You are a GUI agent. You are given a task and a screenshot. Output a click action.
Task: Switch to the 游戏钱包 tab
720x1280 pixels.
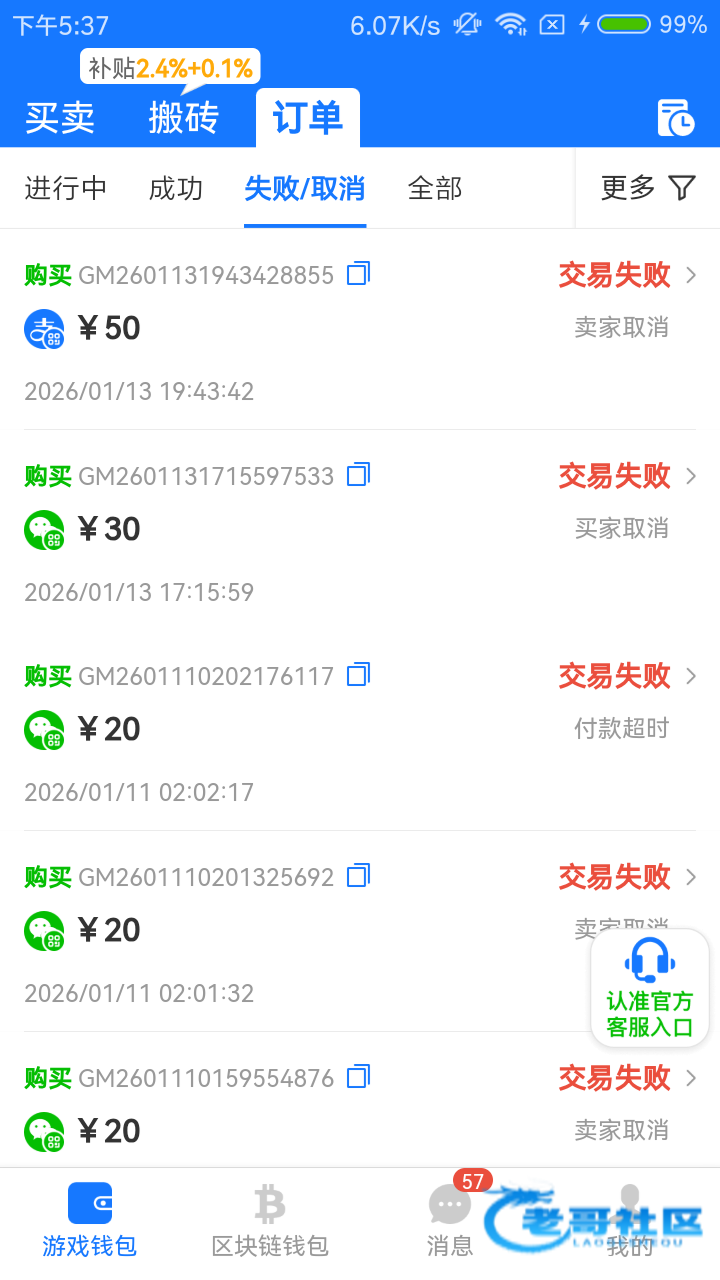[90, 1220]
